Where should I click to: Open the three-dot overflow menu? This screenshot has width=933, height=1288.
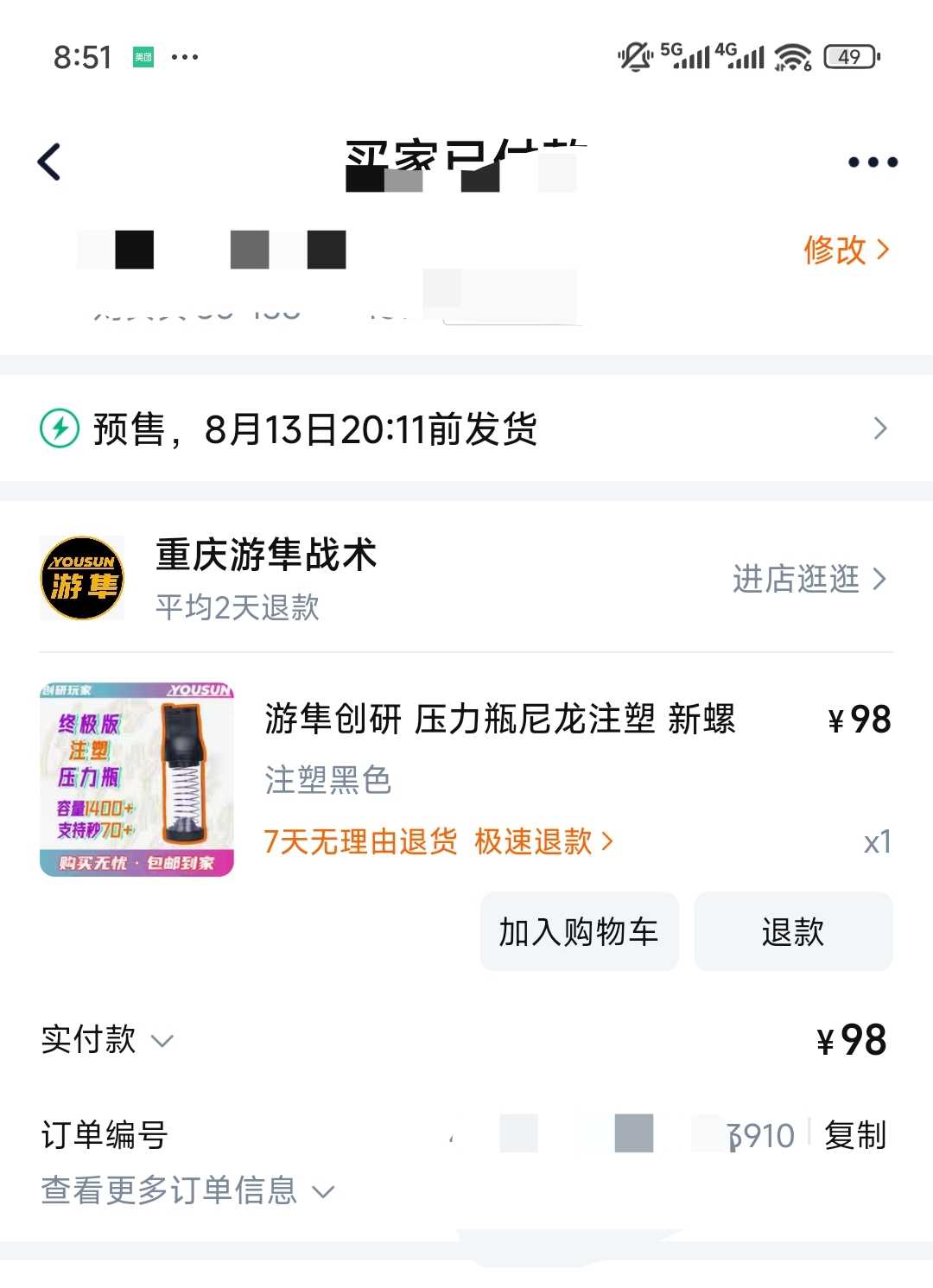click(x=873, y=162)
